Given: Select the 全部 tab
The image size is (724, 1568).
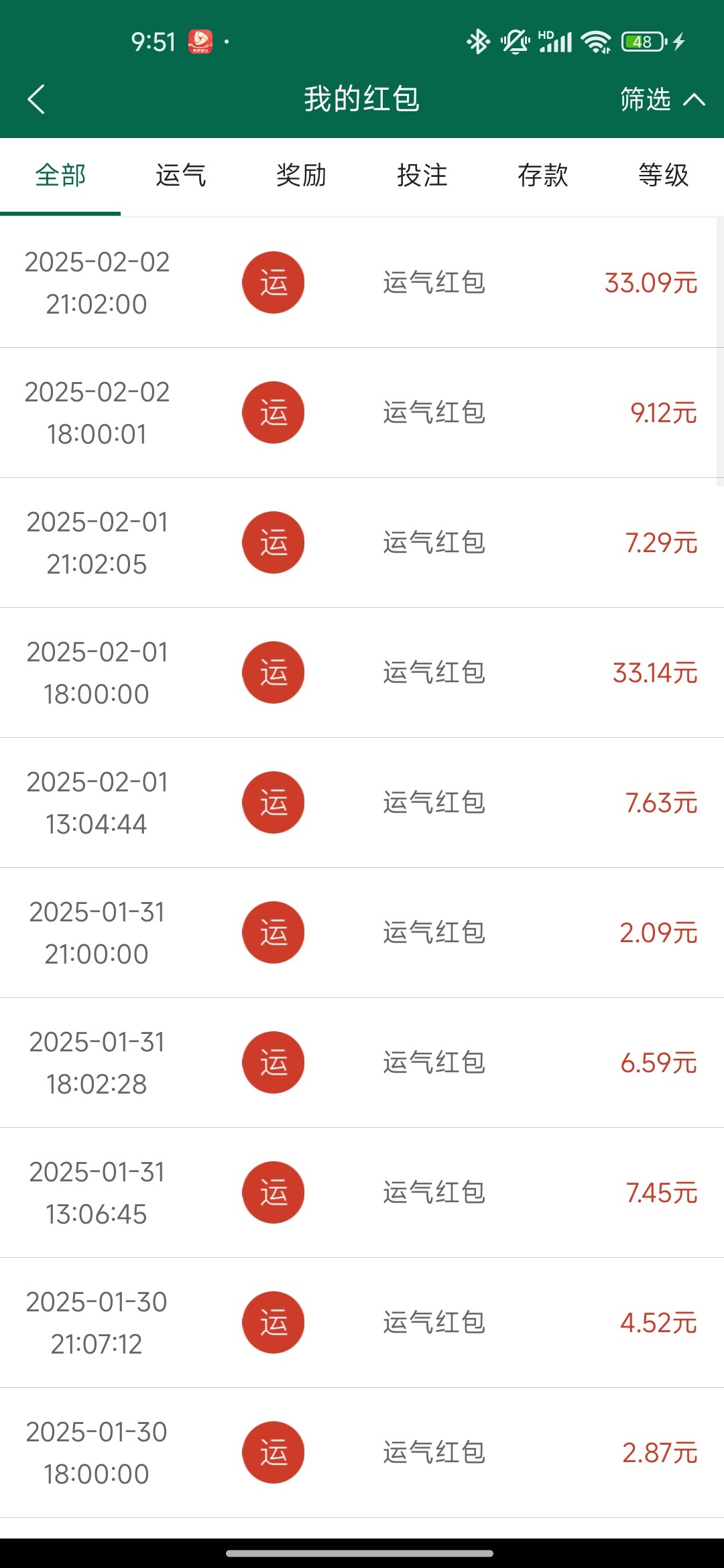Looking at the screenshot, I should tap(60, 176).
